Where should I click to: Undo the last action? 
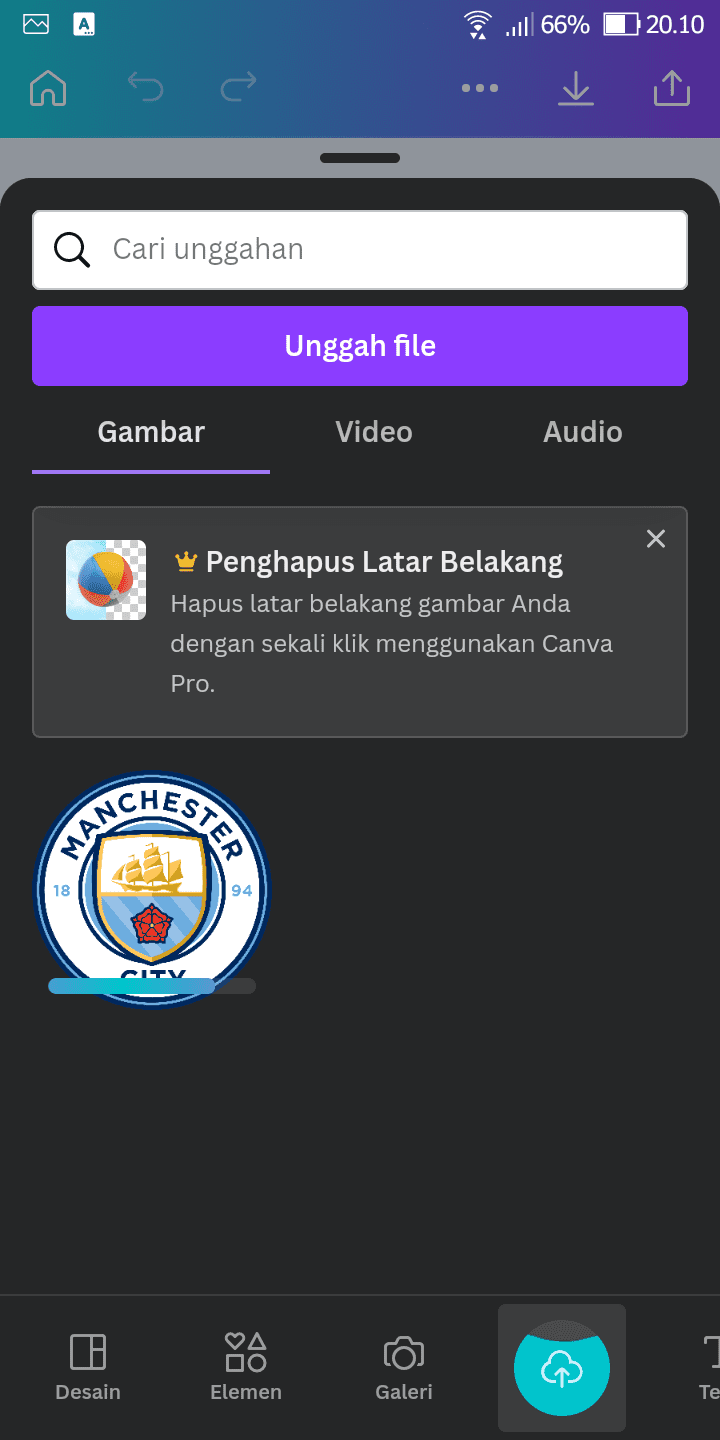[146, 88]
